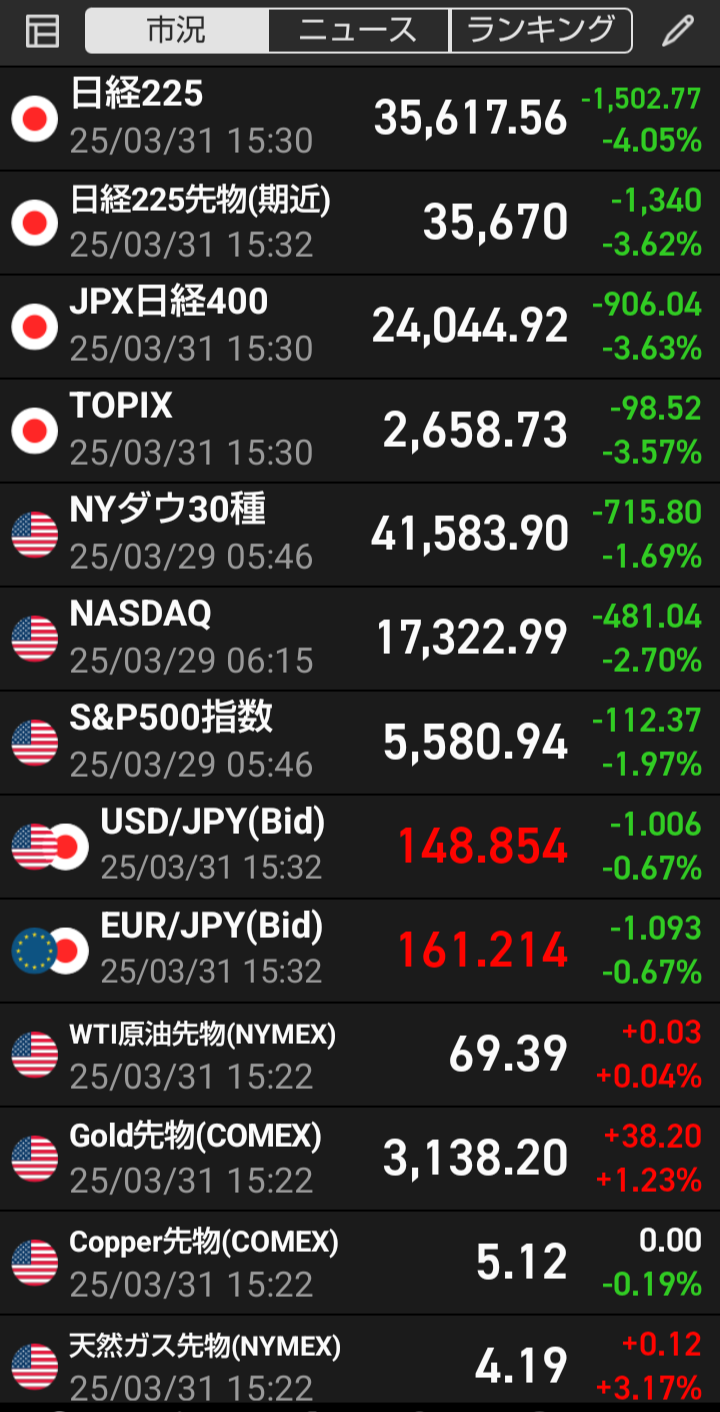Switch to the ランキング tab

(x=542, y=31)
